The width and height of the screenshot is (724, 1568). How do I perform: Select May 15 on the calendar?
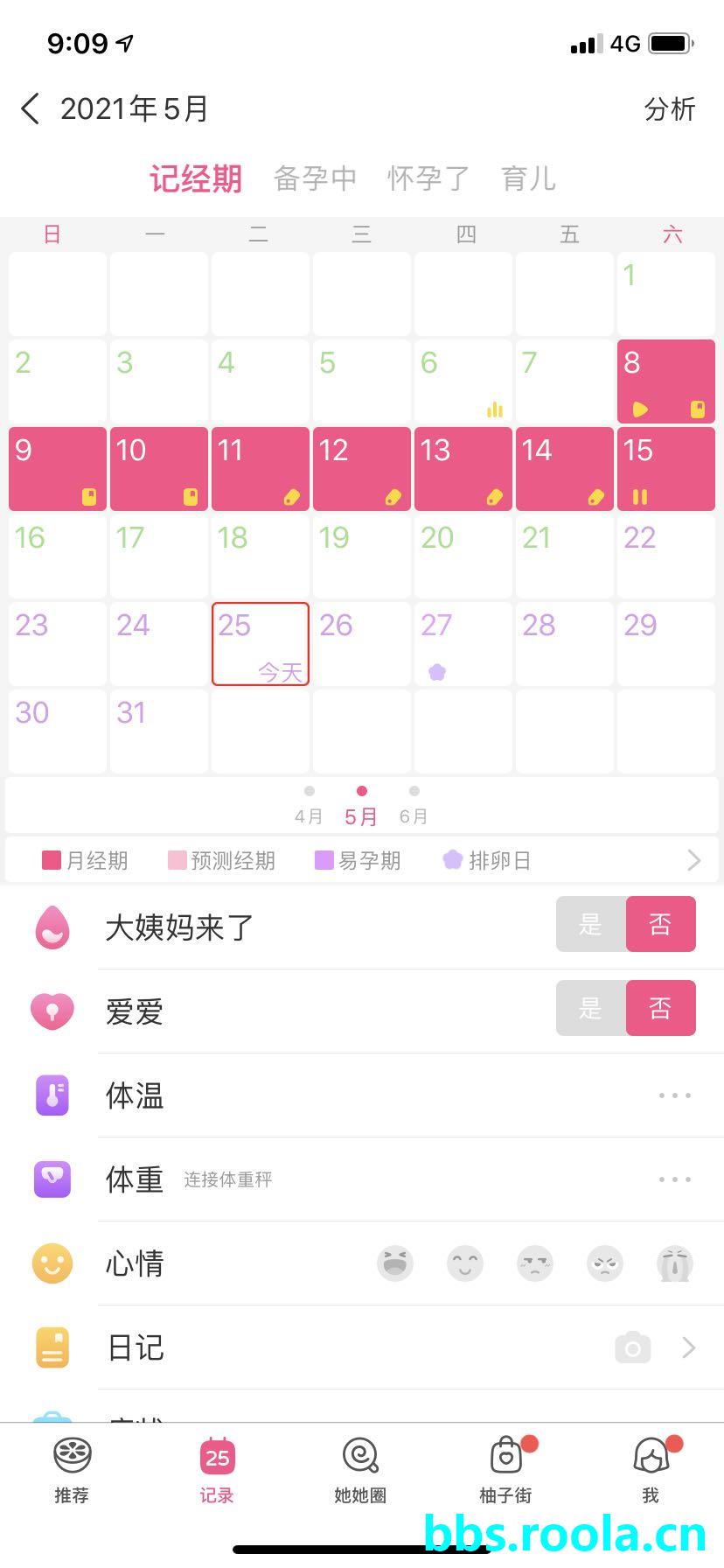[666, 469]
